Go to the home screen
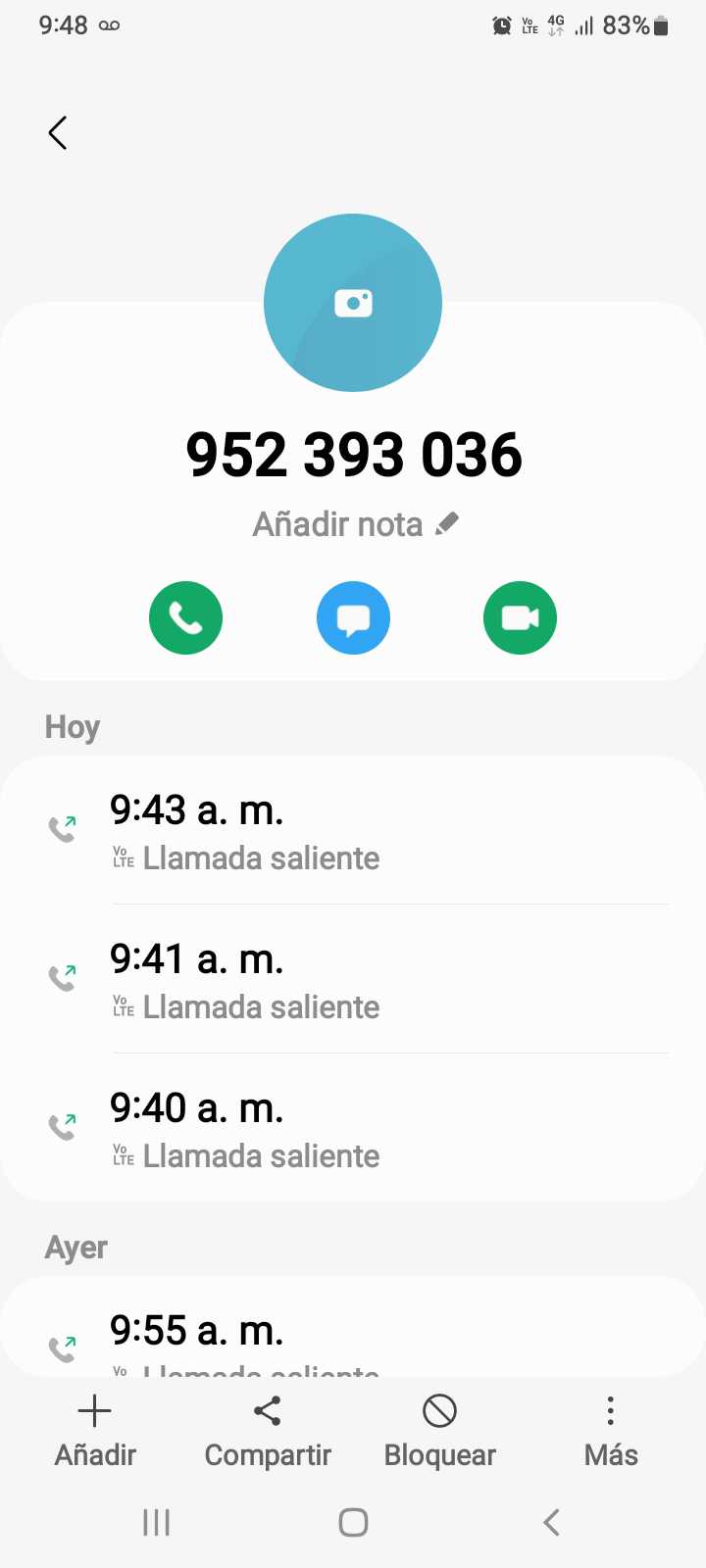Screen dimensions: 706x1568 [353, 1522]
